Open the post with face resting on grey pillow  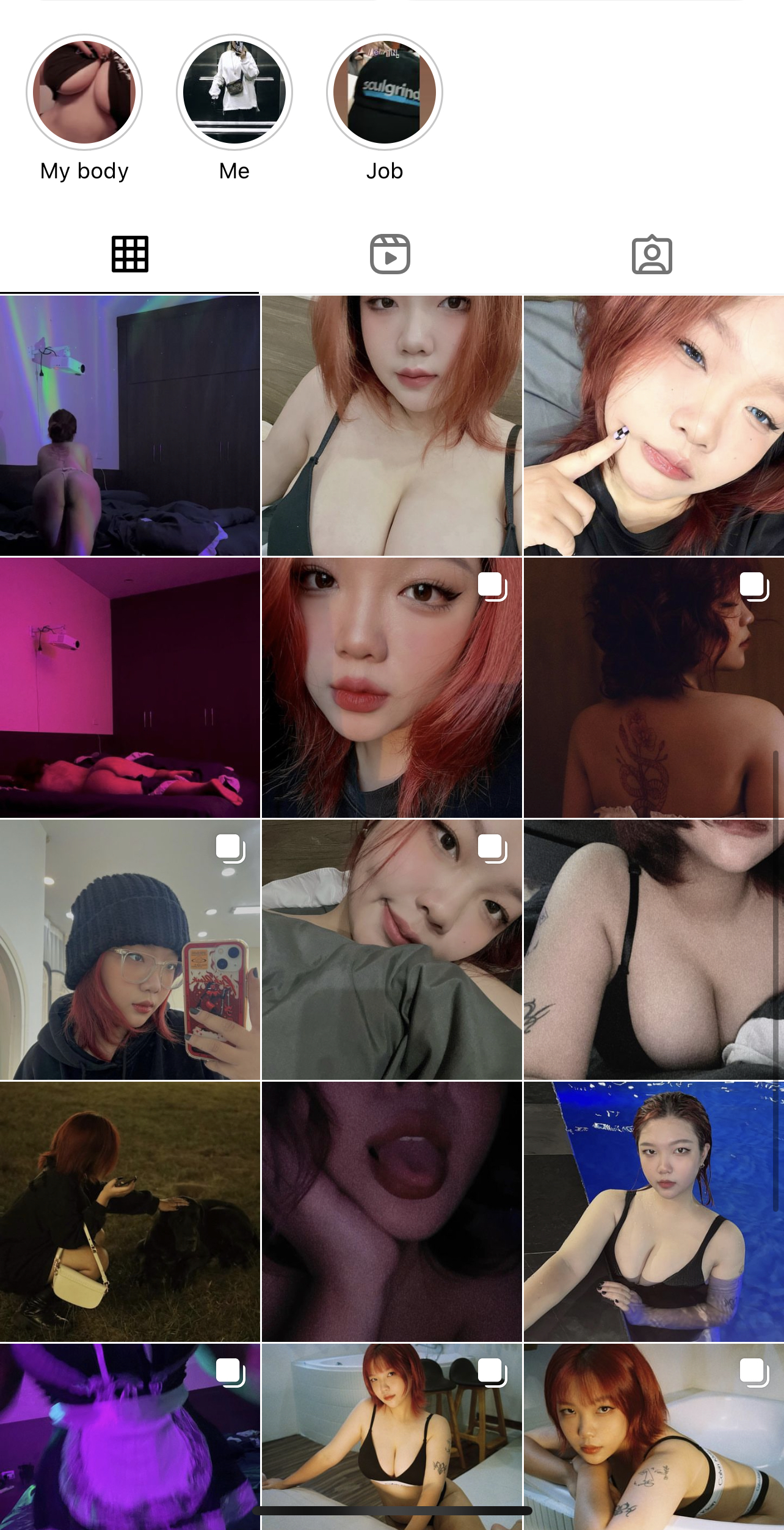391,950
